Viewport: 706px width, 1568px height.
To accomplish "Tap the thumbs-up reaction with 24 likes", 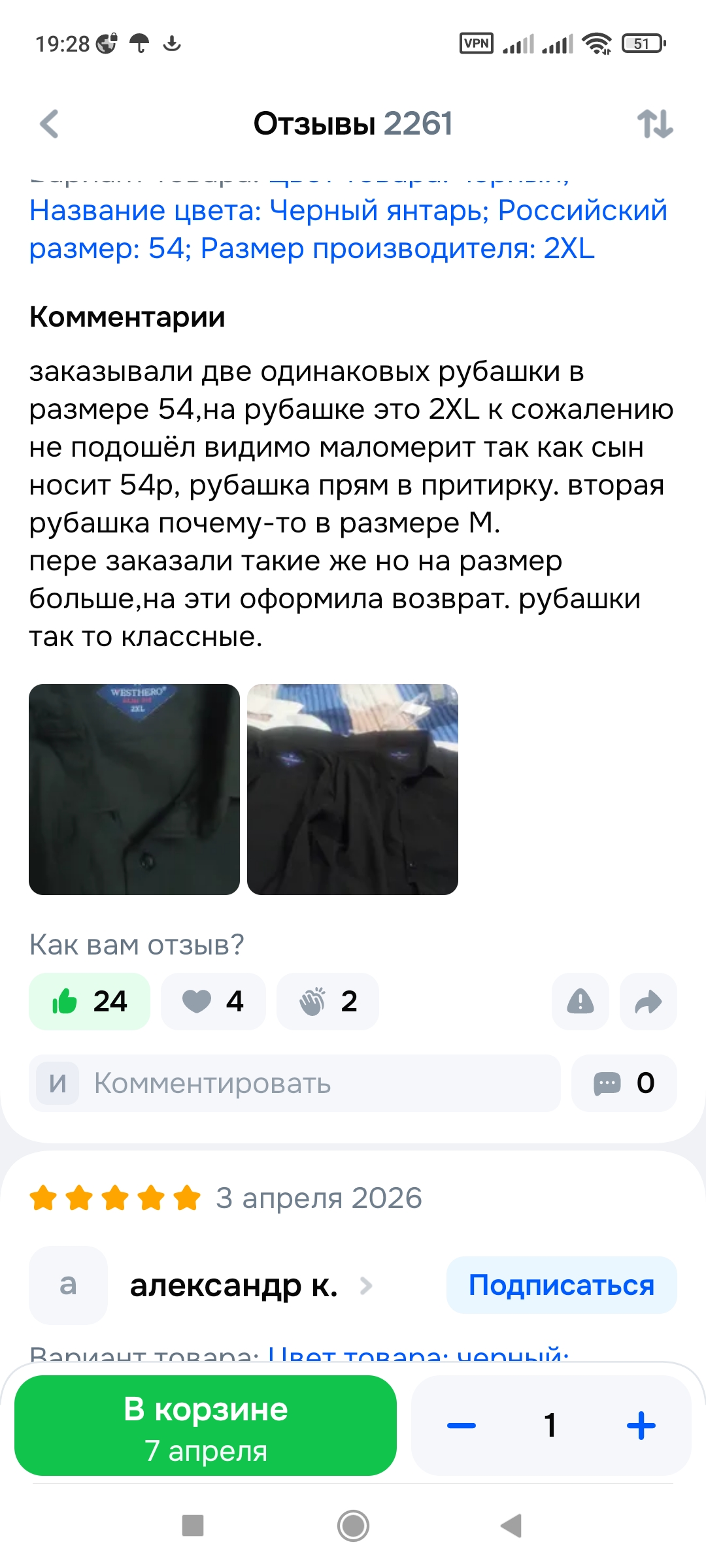I will 90,1001.
